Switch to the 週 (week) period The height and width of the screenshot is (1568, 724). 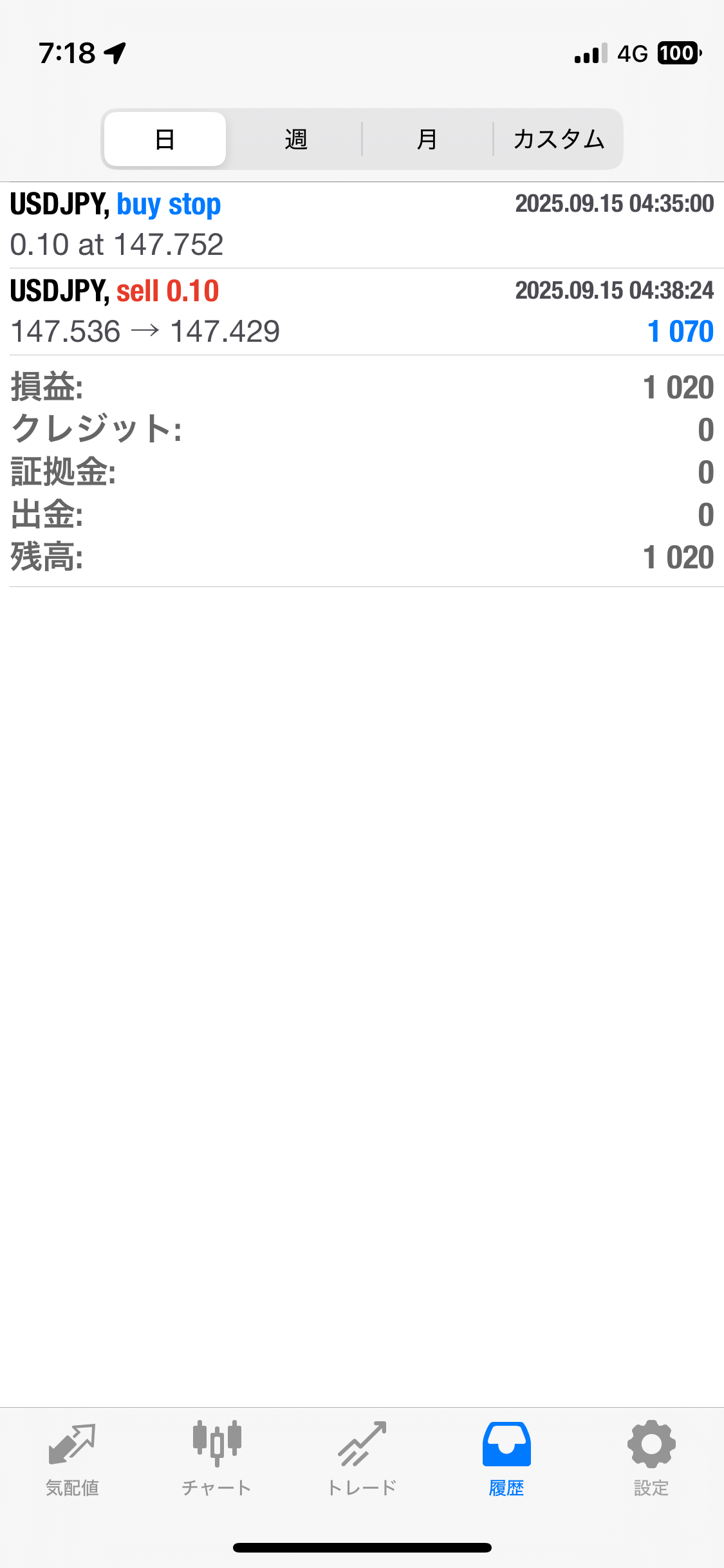tap(296, 139)
